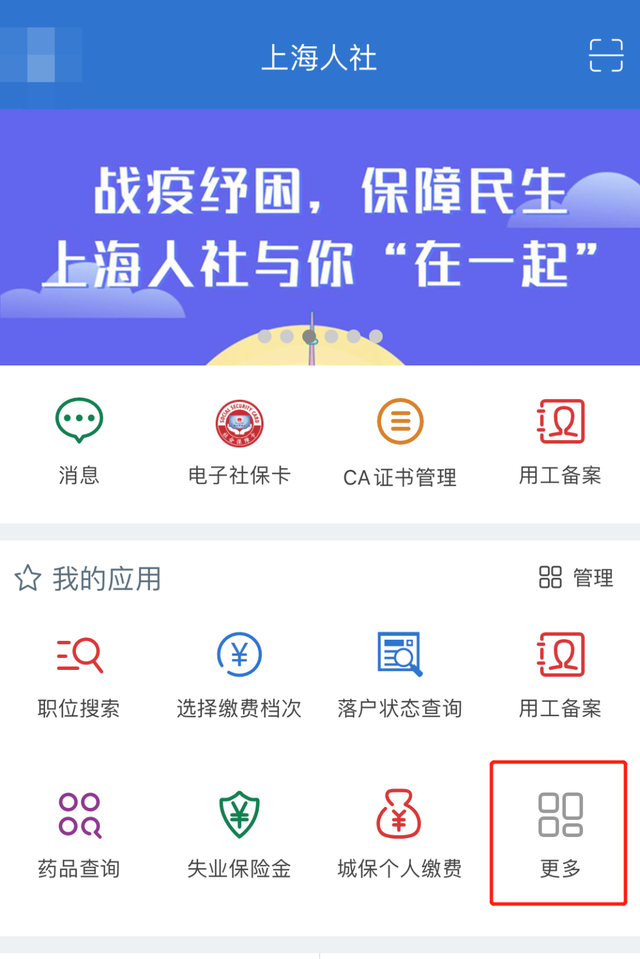Open 用工备案 in the top row

560,440
